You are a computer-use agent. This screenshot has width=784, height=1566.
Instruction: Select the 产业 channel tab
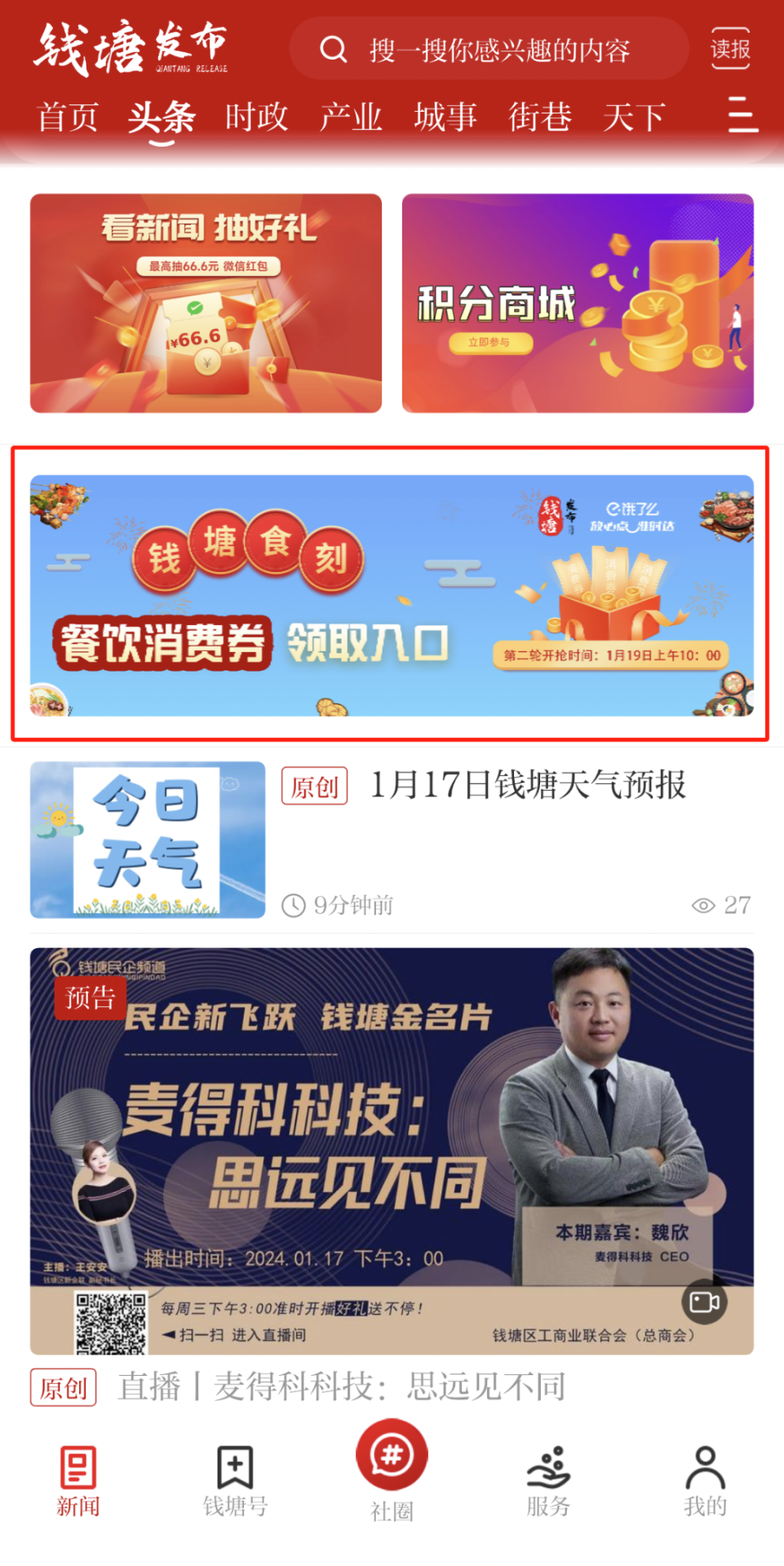tap(351, 117)
